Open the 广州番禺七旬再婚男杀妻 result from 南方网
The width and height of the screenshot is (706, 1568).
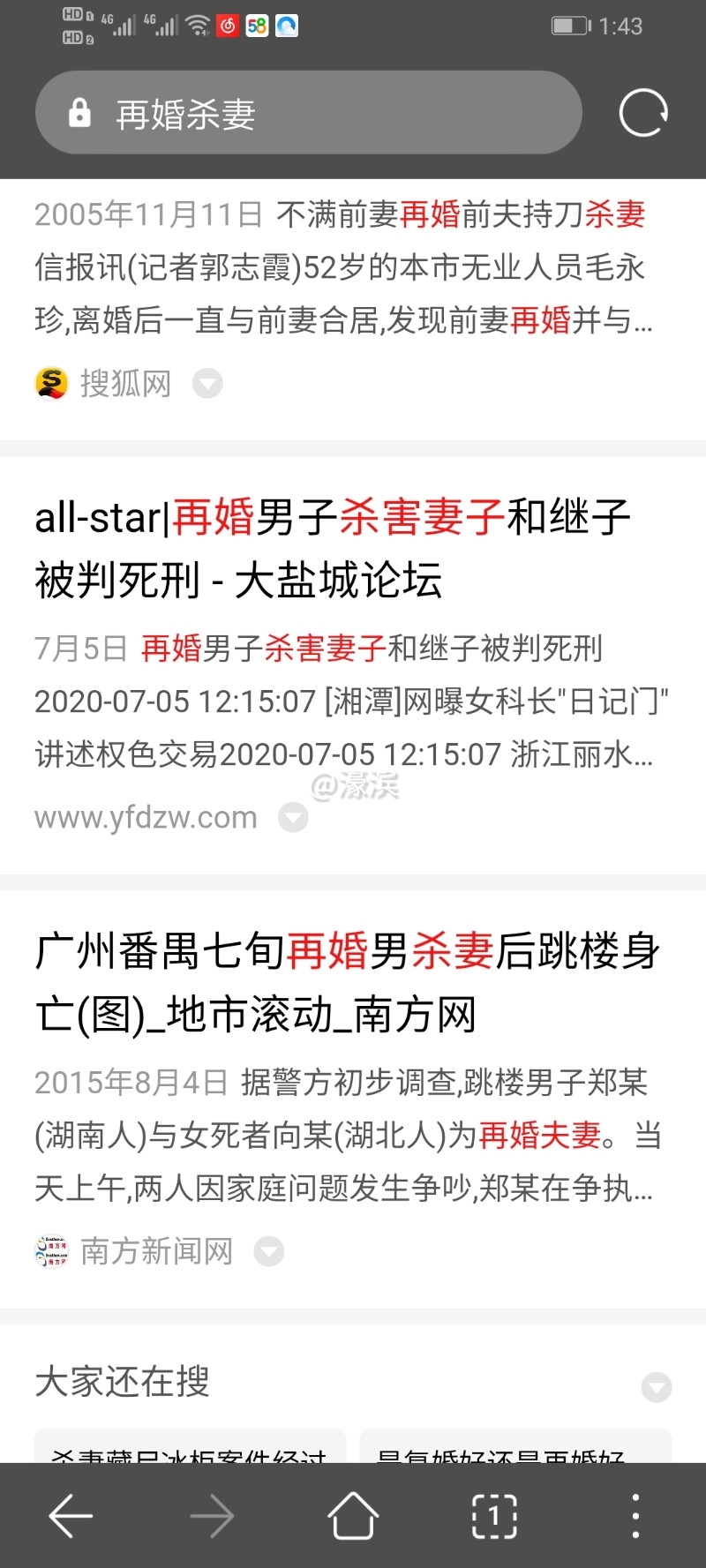pyautogui.click(x=348, y=982)
